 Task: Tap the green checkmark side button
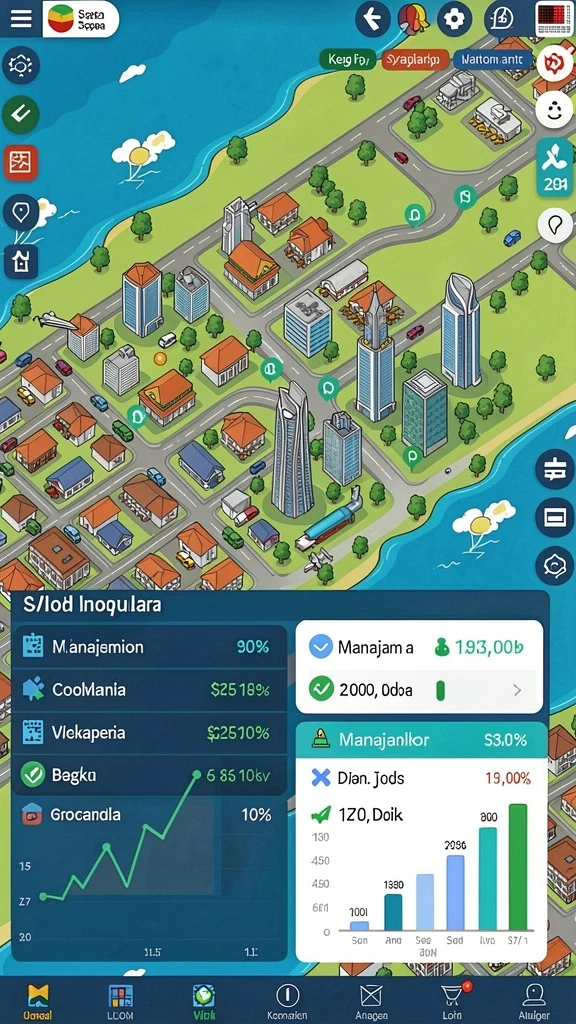coord(21,114)
